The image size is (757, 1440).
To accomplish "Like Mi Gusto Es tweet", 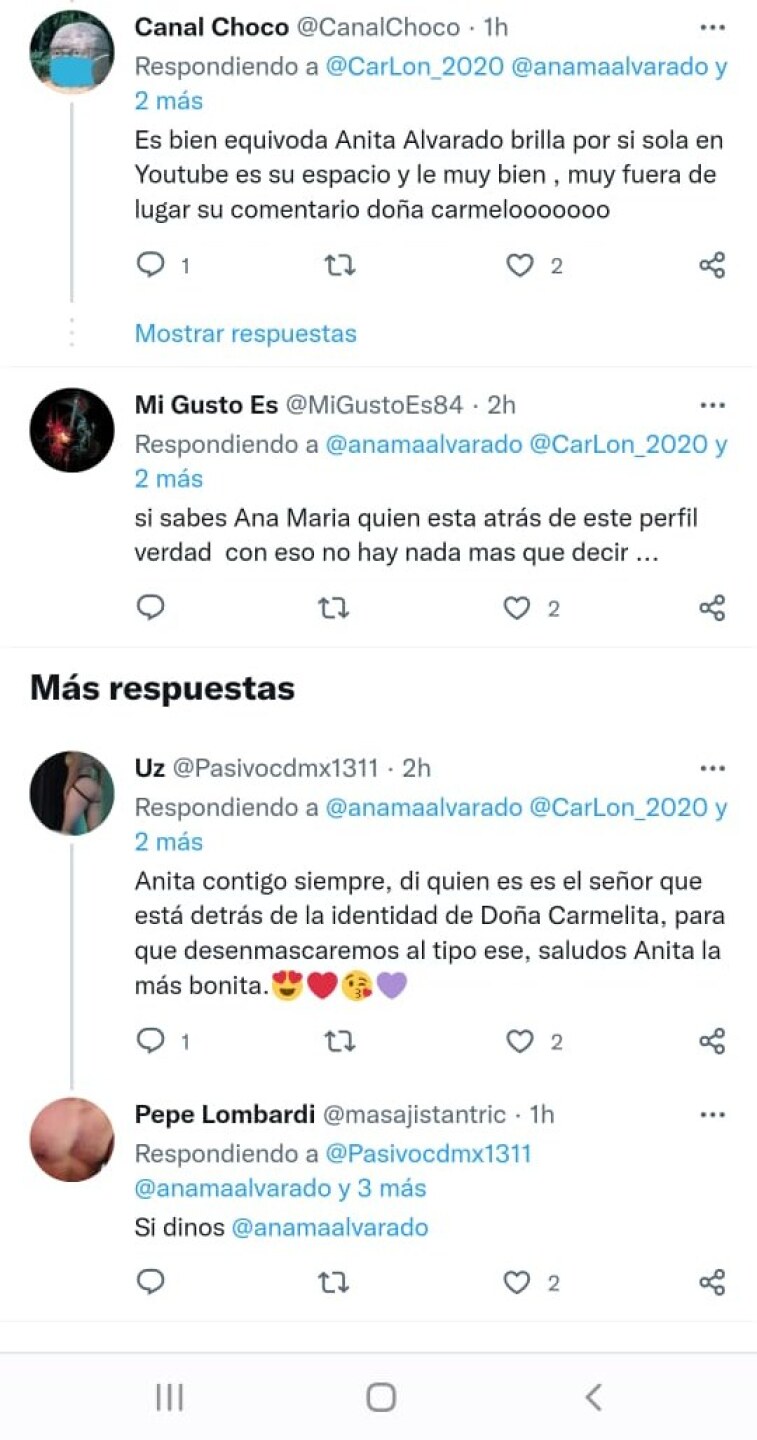I will pyautogui.click(x=516, y=608).
